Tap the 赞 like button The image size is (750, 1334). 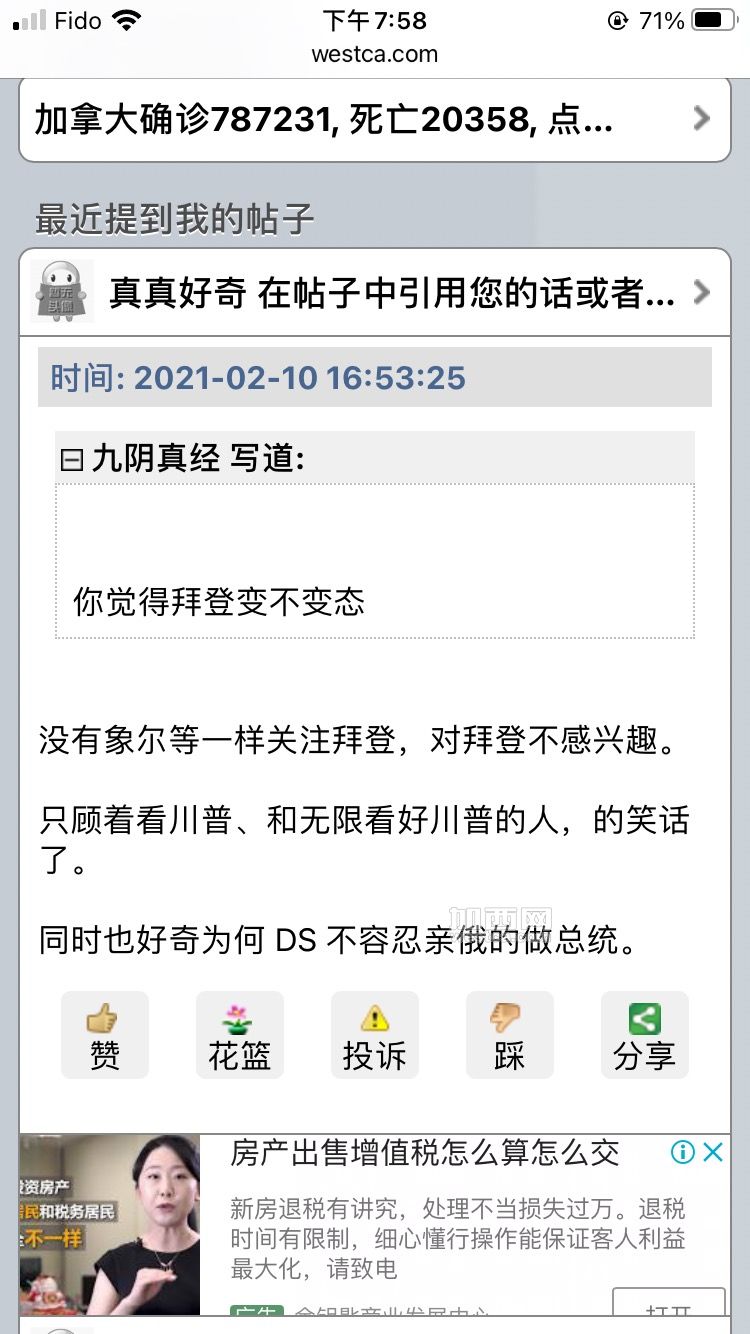click(105, 1035)
